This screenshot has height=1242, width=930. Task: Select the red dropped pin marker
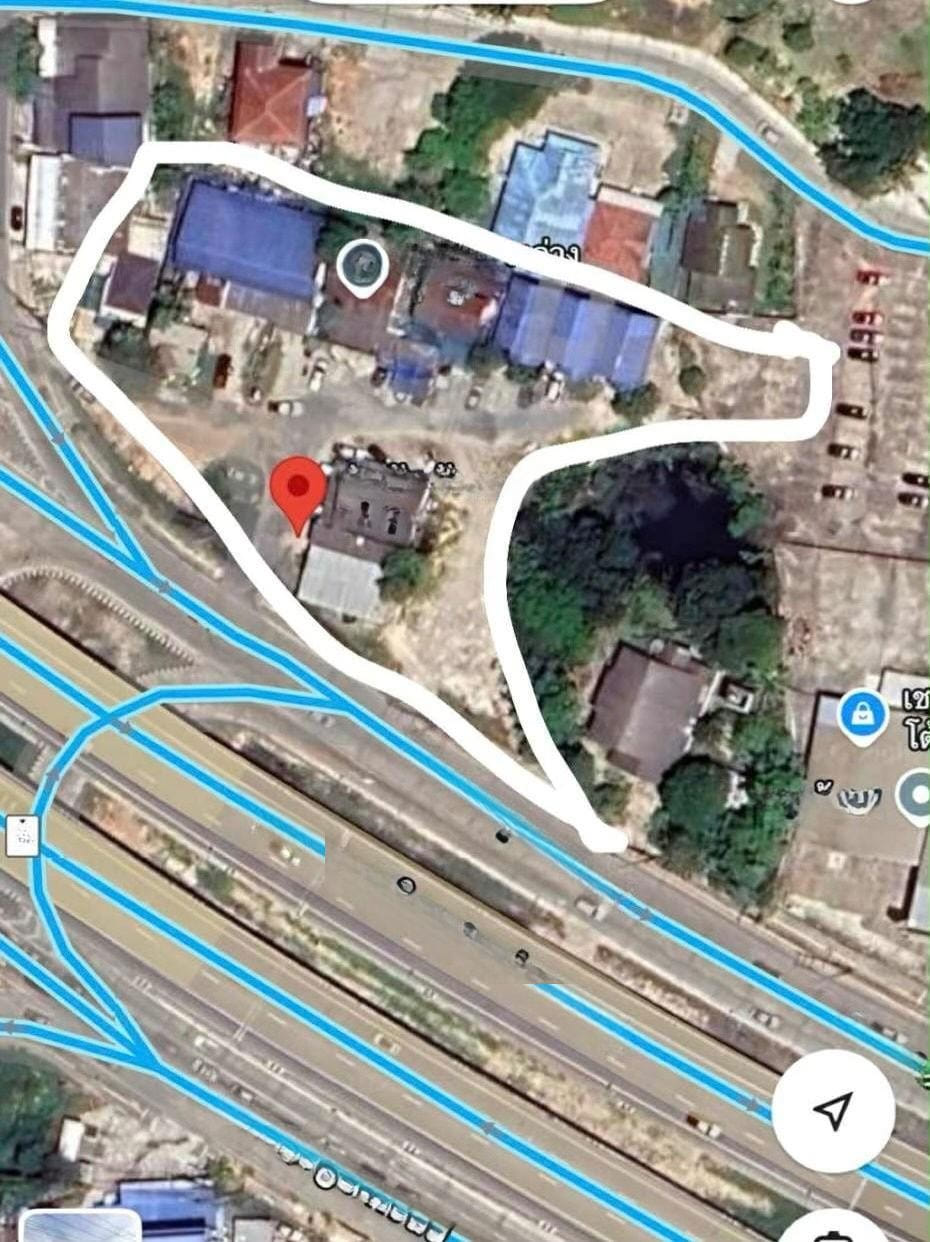298,489
